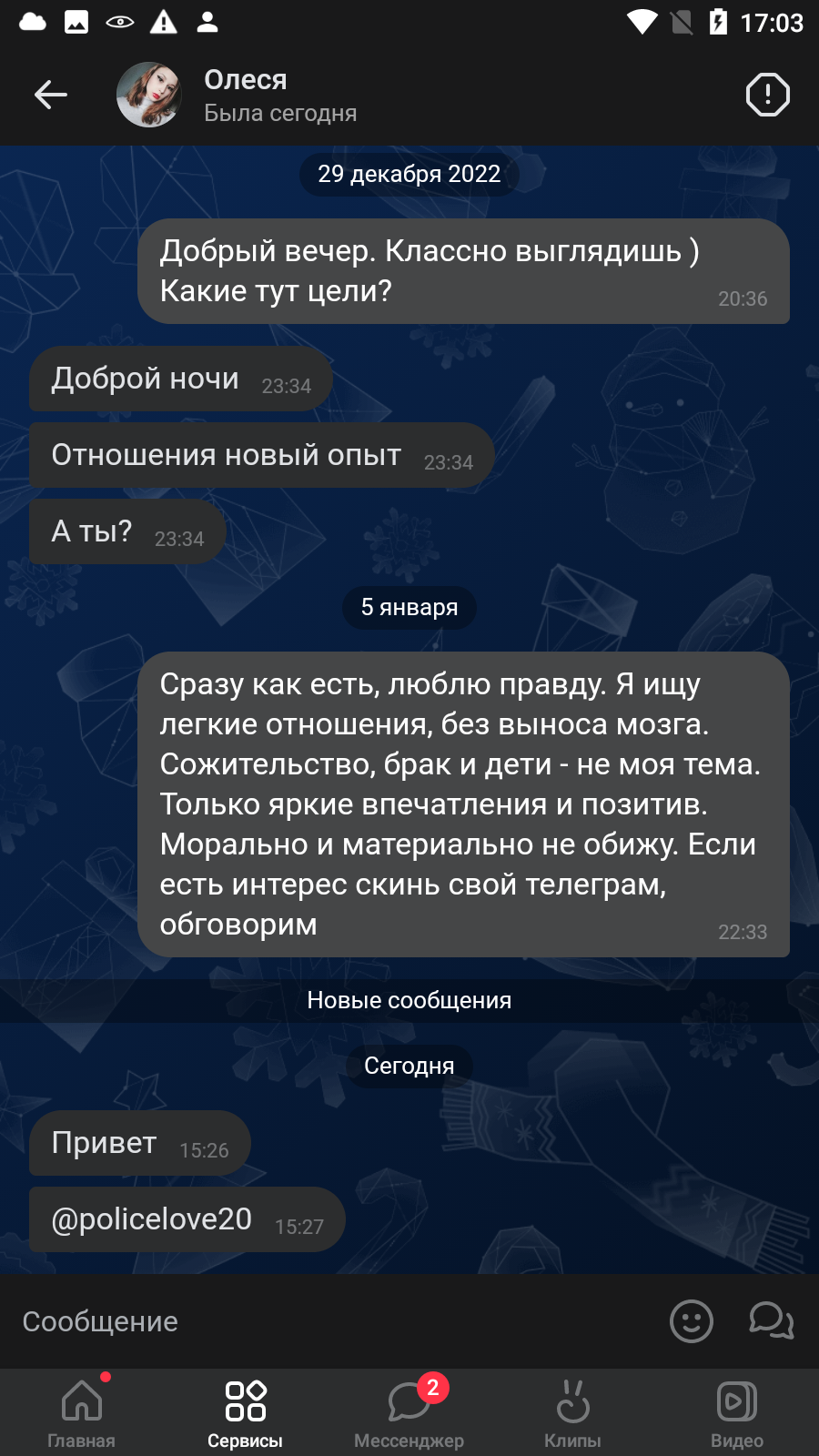The height and width of the screenshot is (1456, 819).
Task: Go to the Мессенджер tab
Action: (409, 1414)
